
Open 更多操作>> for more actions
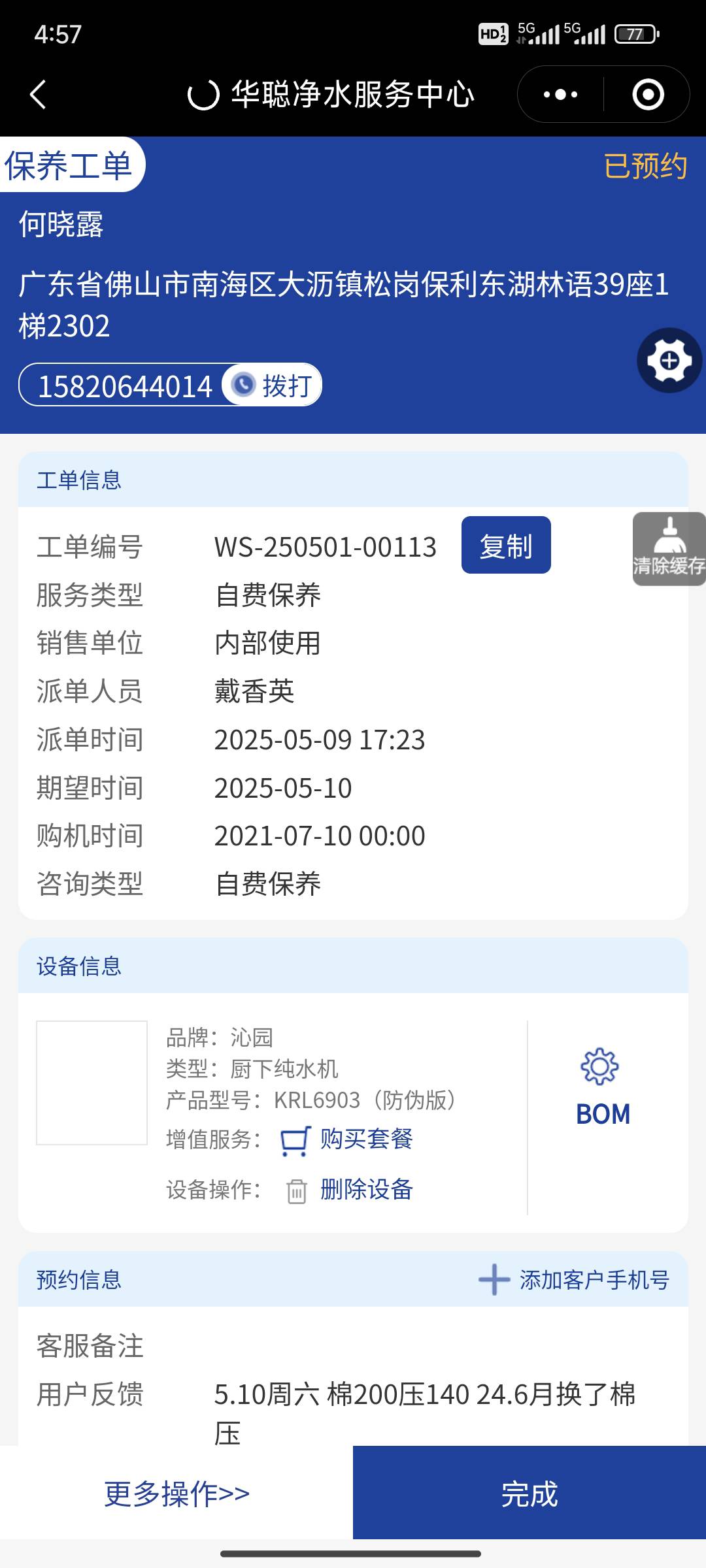[176, 1494]
